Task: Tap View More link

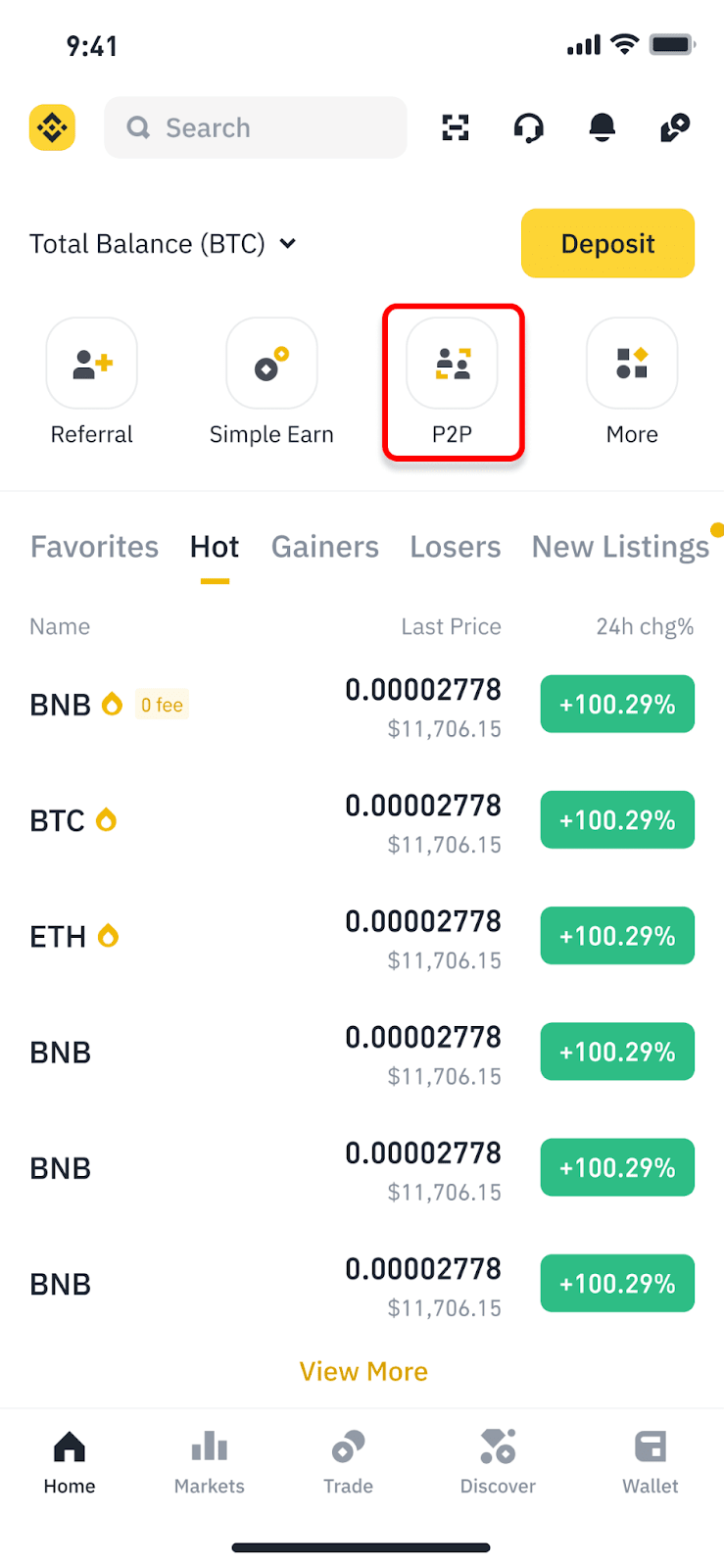Action: 363,1371
